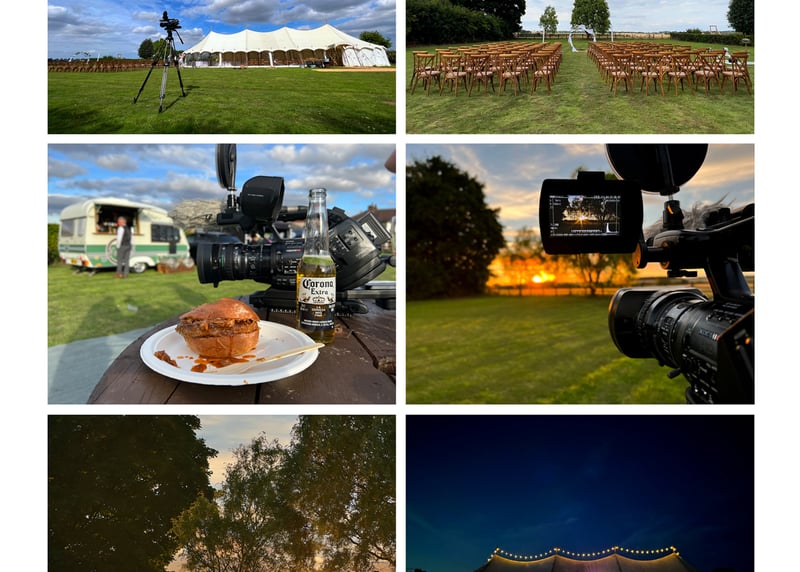View the photo of wooden ceremony chairs
The width and height of the screenshot is (800, 572).
(x=579, y=66)
